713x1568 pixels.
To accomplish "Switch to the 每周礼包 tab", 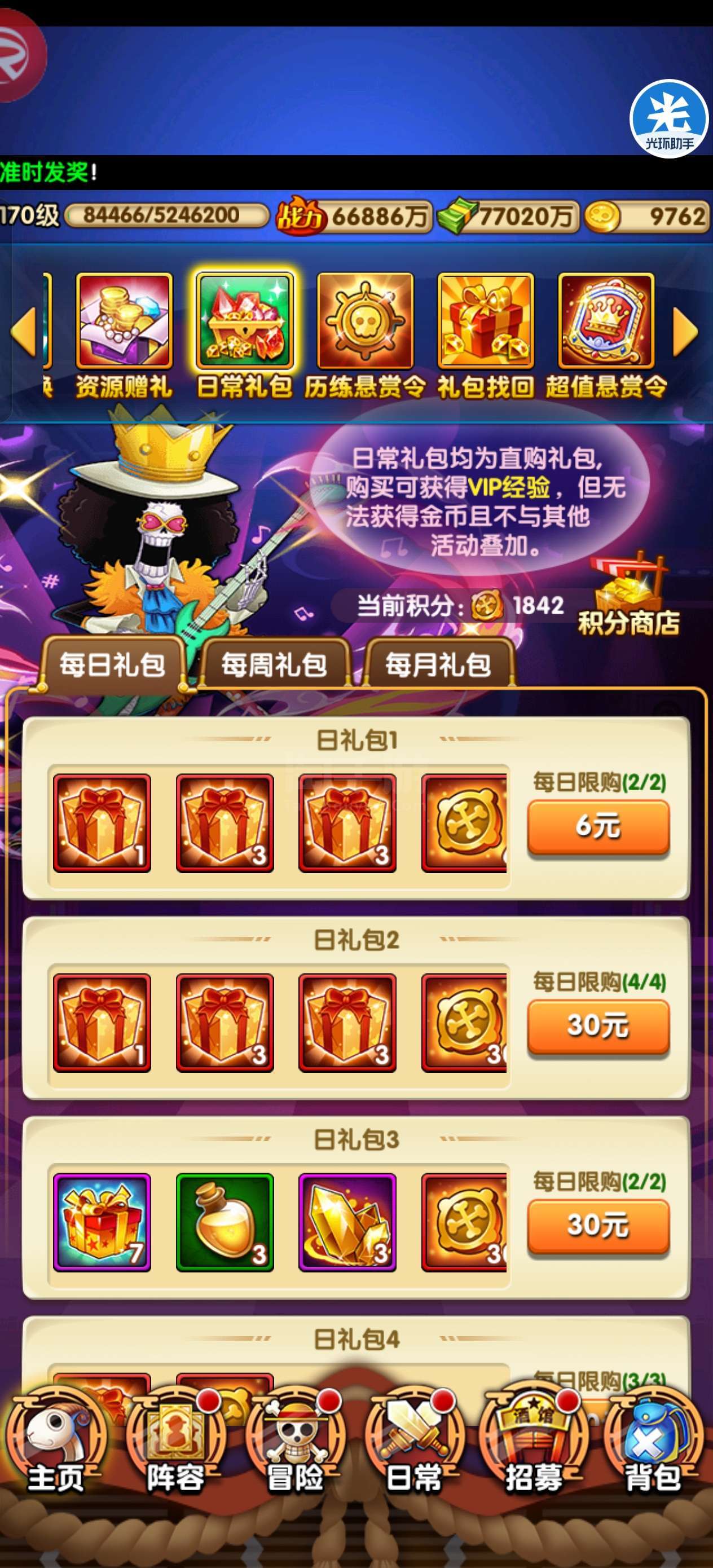I will tap(274, 664).
